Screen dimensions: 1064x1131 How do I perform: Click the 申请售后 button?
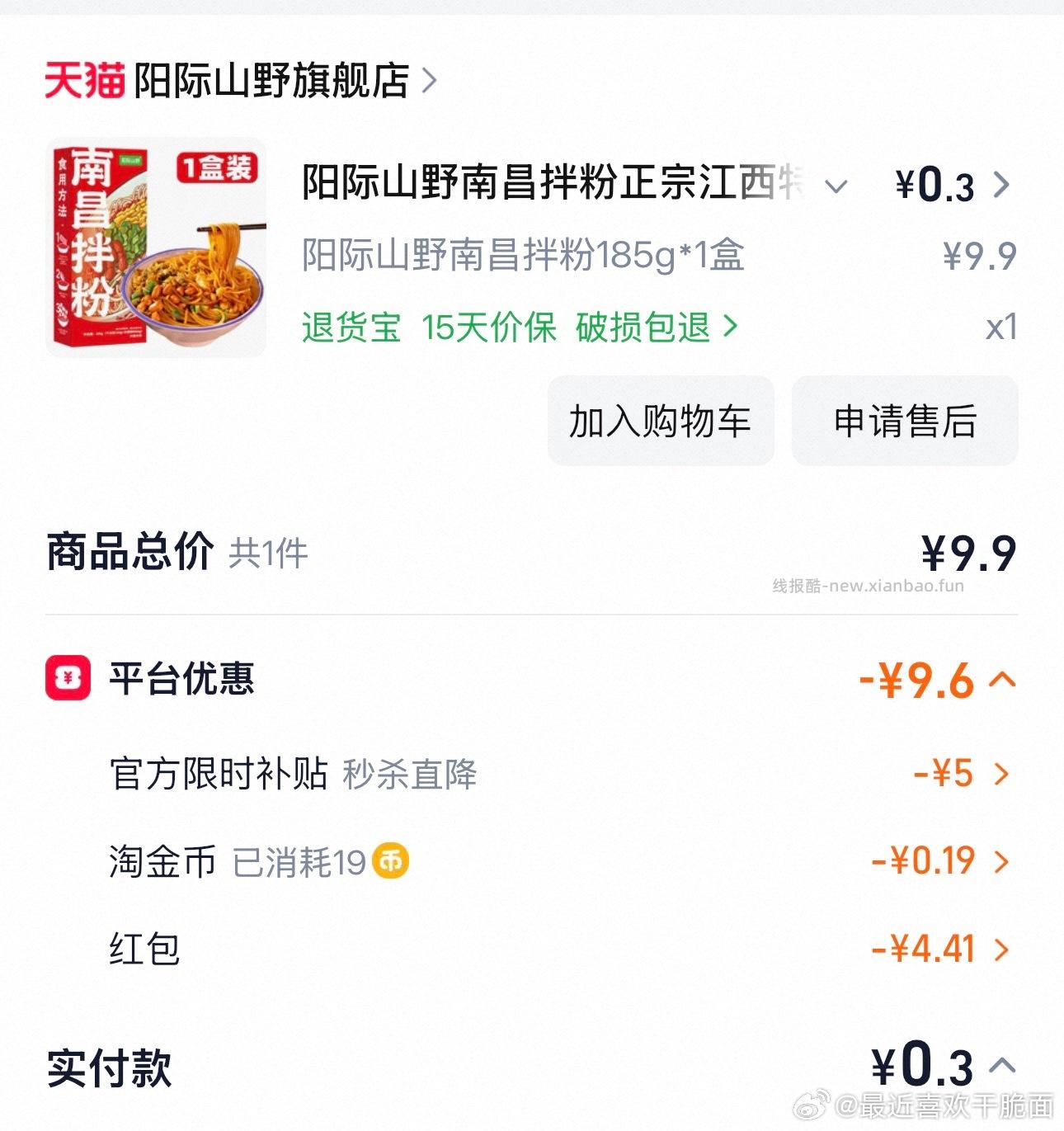point(904,421)
